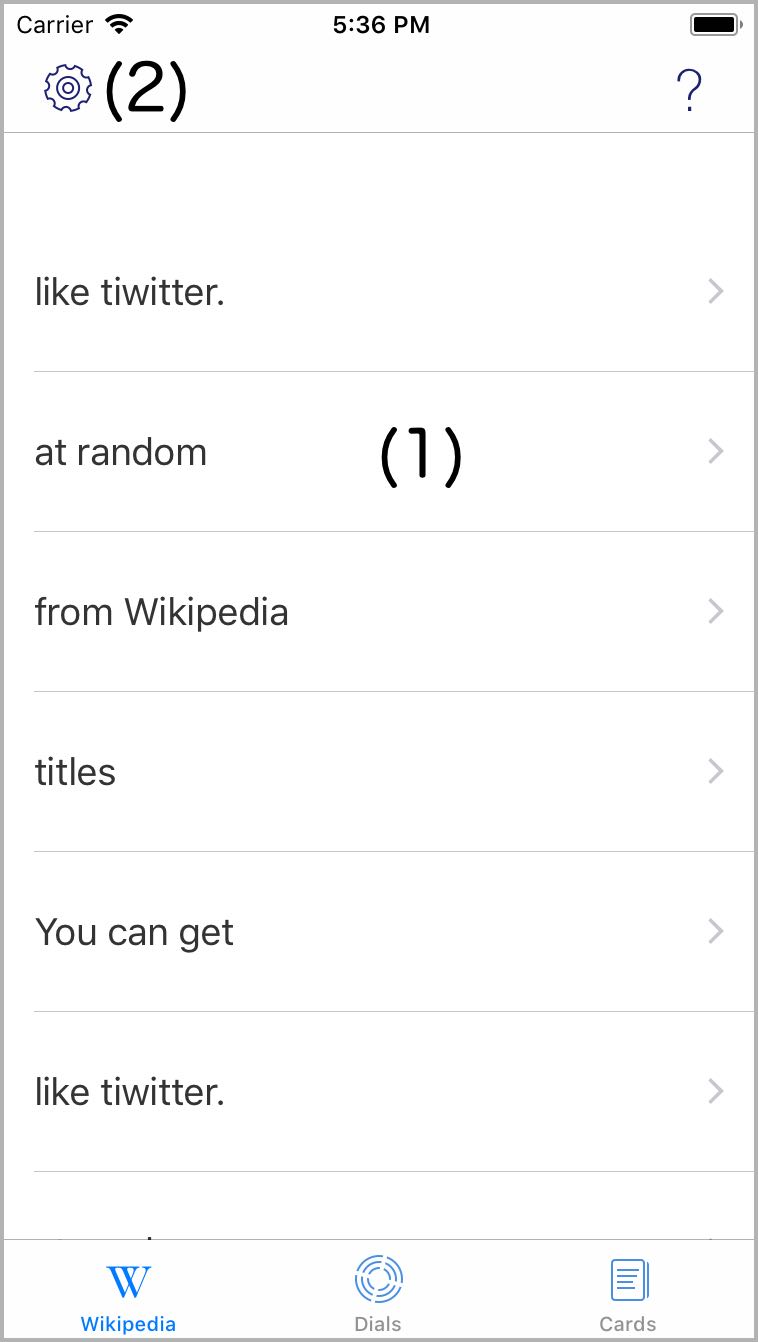Select the Wikipedia tab

click(128, 1290)
